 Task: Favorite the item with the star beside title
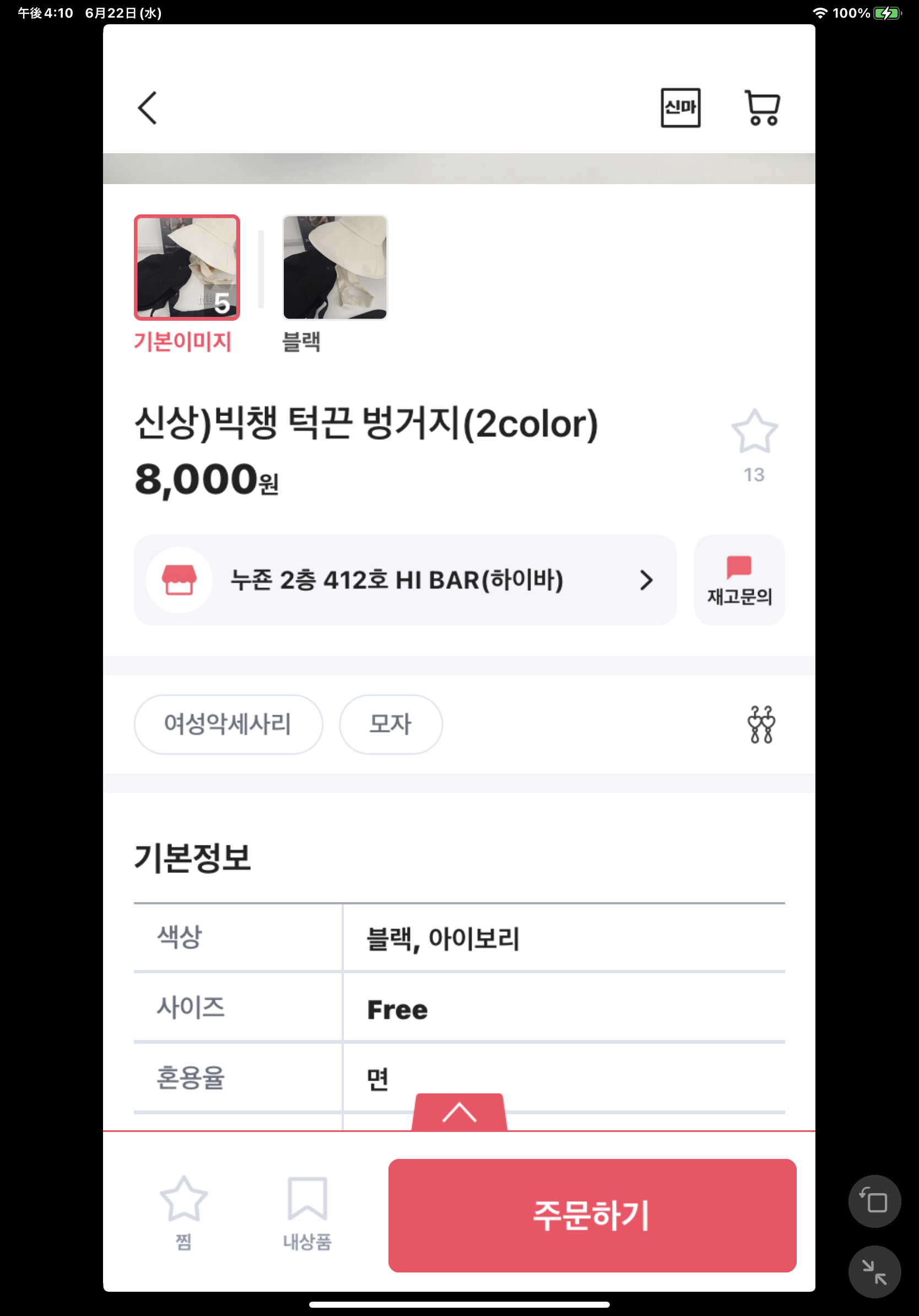pos(754,433)
